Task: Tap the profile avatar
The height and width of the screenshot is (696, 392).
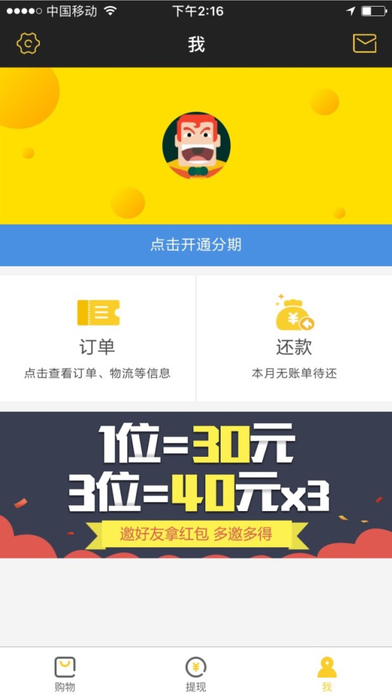Action: [196, 146]
